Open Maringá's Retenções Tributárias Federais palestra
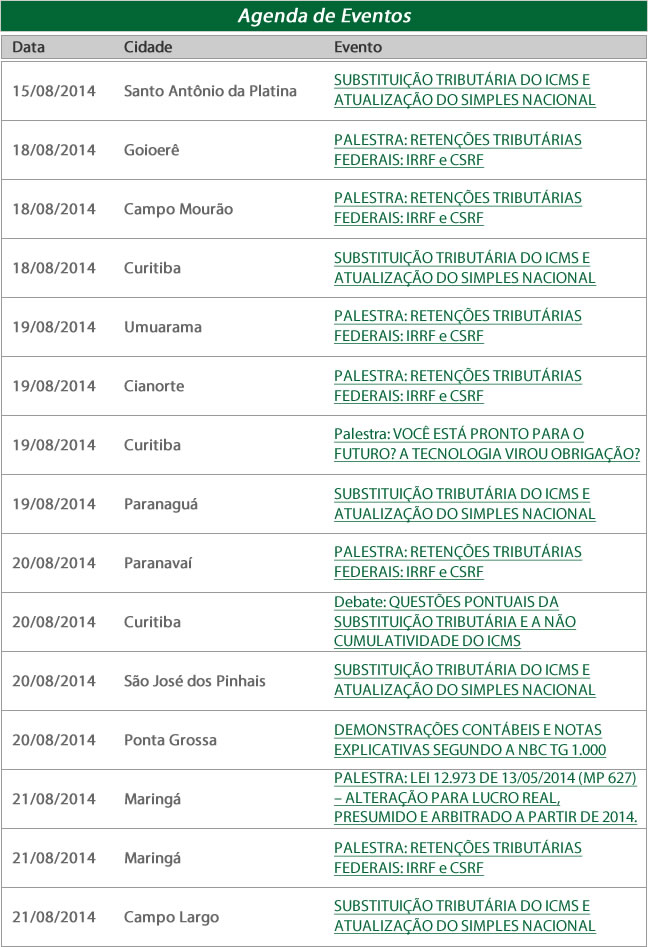The image size is (648, 947). point(457,848)
